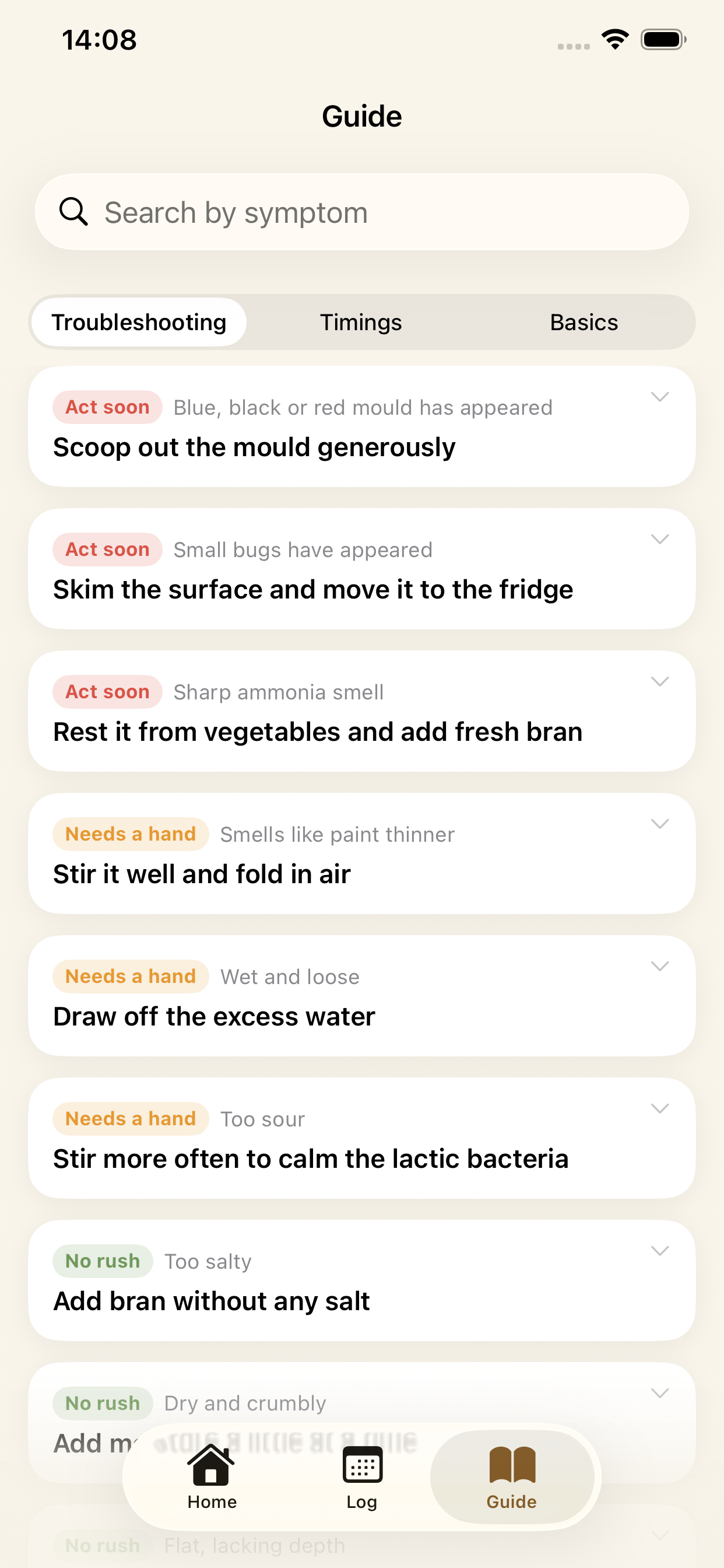Expand the Too sour card
The width and height of the screenshot is (724, 1568).
[x=362, y=1139]
